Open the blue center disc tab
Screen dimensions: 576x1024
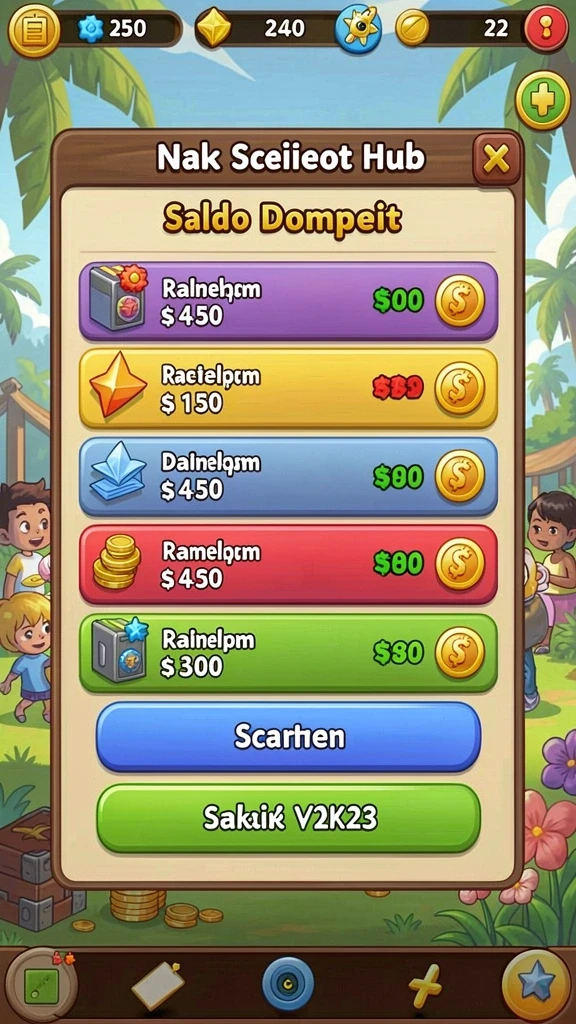(x=288, y=984)
